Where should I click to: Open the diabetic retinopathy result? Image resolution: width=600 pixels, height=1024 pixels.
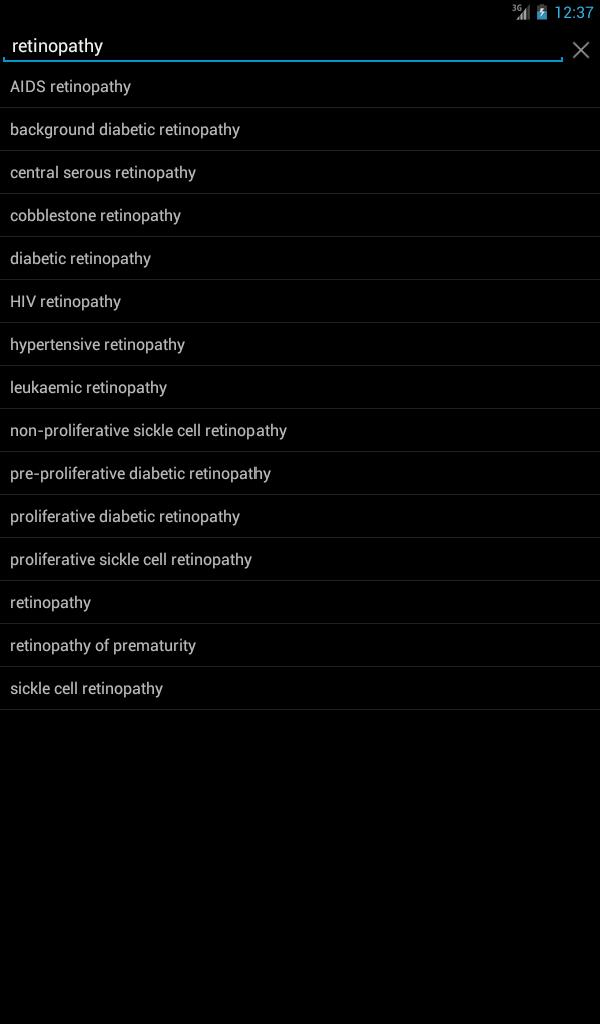click(x=80, y=259)
